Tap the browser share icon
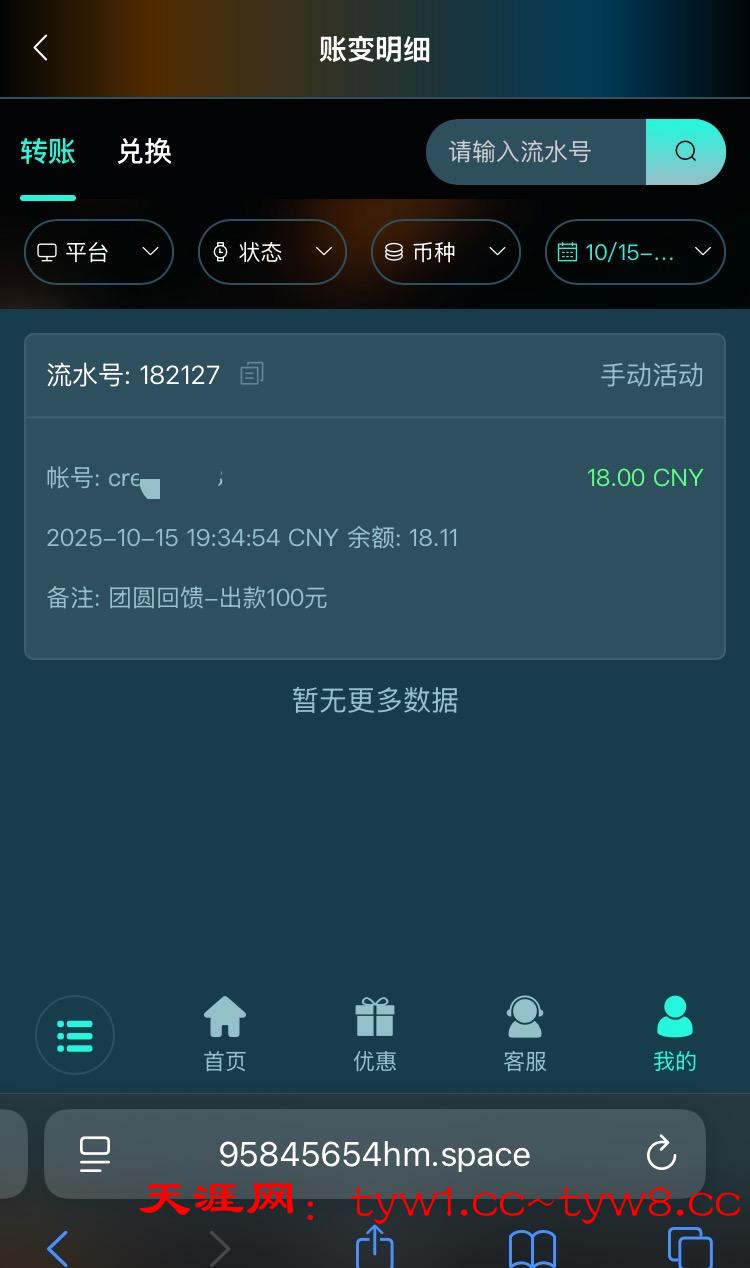Viewport: 750px width, 1268px height. pos(375,1247)
